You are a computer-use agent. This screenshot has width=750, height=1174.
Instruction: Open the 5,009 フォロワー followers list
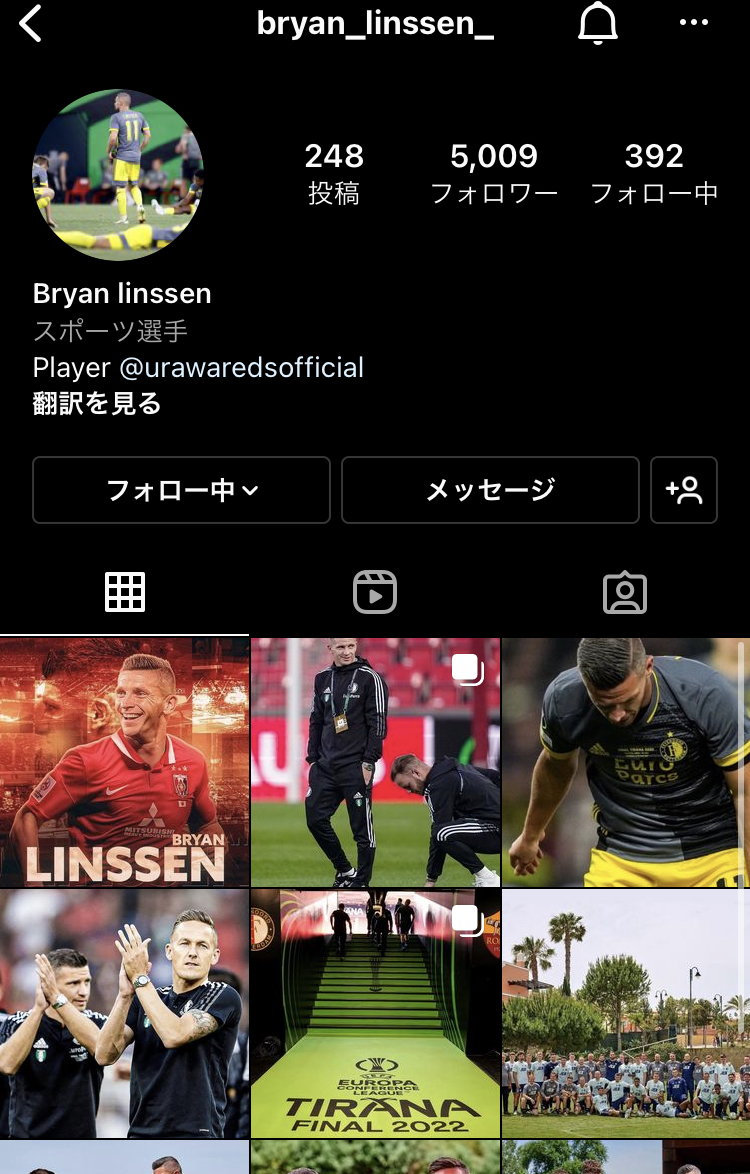[494, 172]
